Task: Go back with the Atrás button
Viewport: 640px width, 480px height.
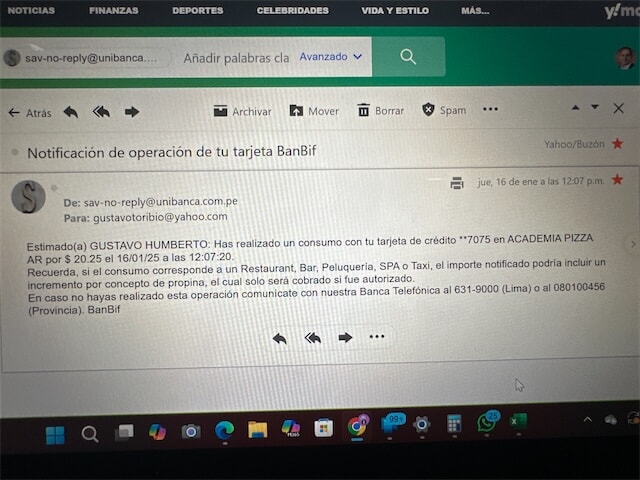Action: 29,113
